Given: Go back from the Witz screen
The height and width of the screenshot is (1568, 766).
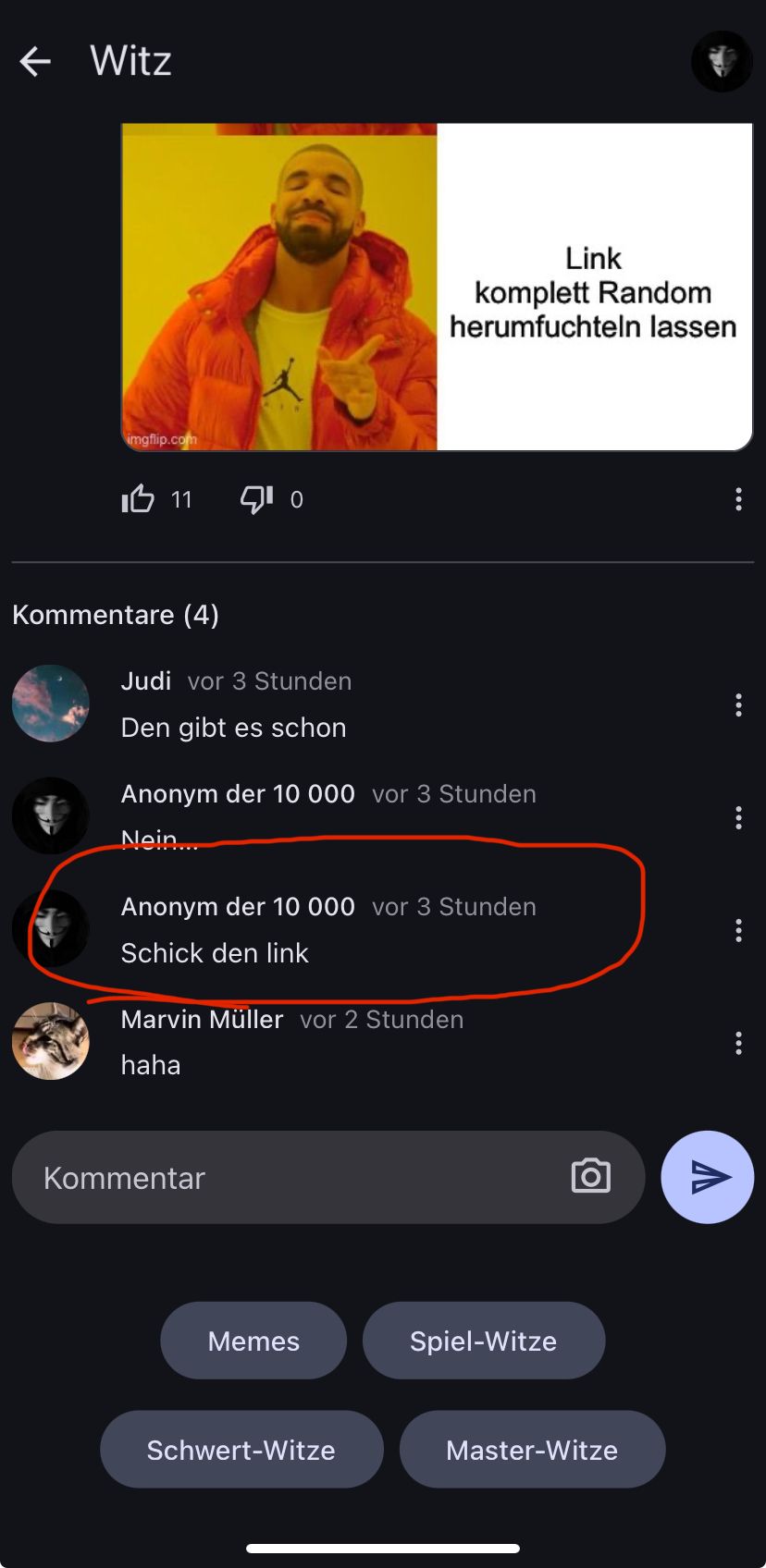Looking at the screenshot, I should point(35,62).
